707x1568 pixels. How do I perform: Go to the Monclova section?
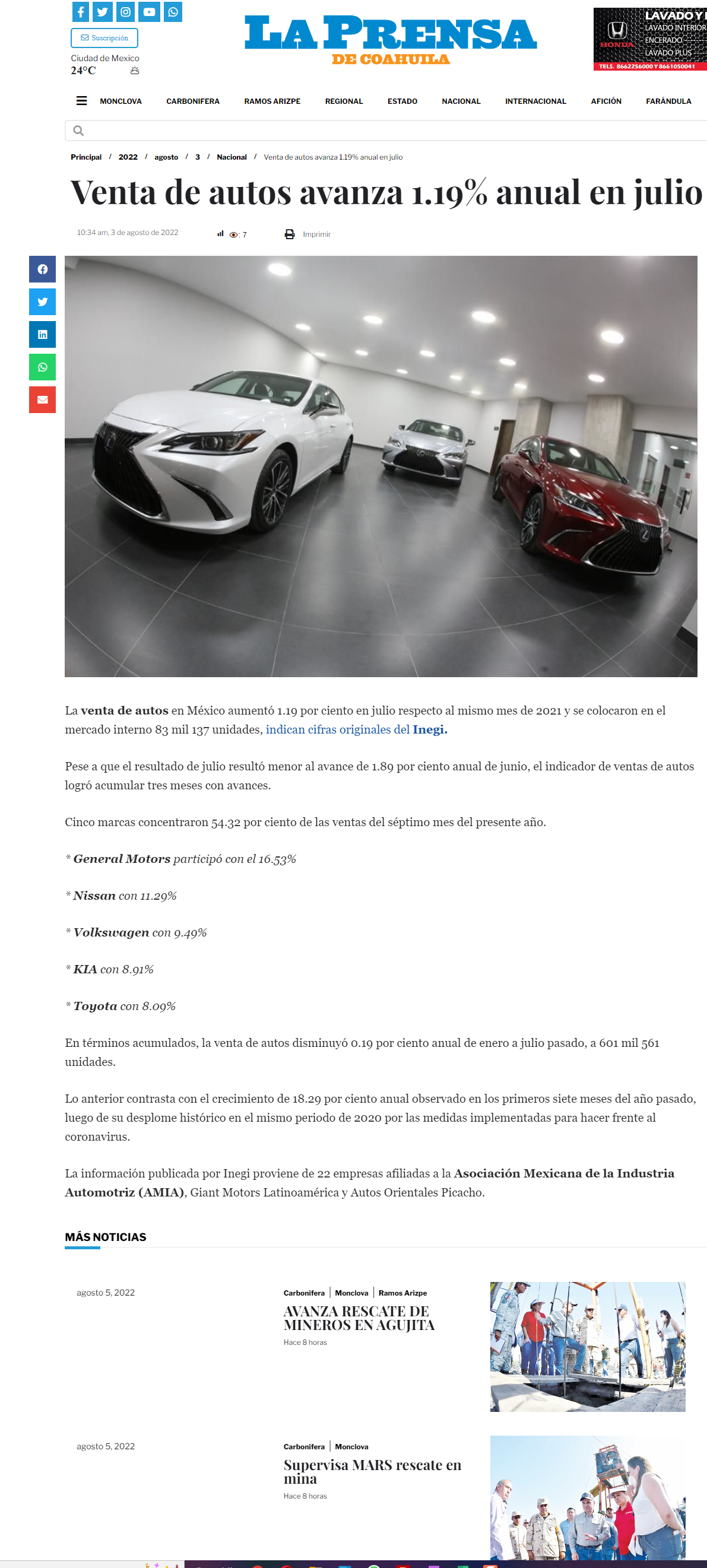[121, 101]
